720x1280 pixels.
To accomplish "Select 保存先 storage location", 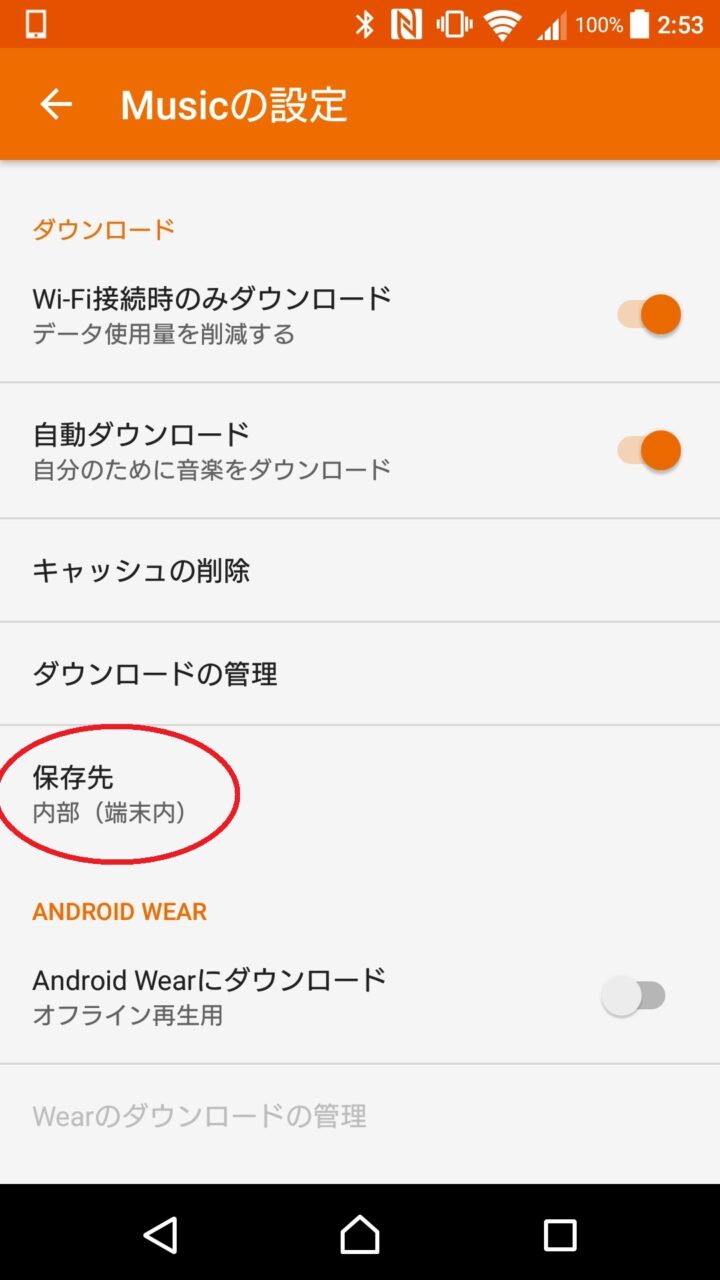I will click(110, 793).
